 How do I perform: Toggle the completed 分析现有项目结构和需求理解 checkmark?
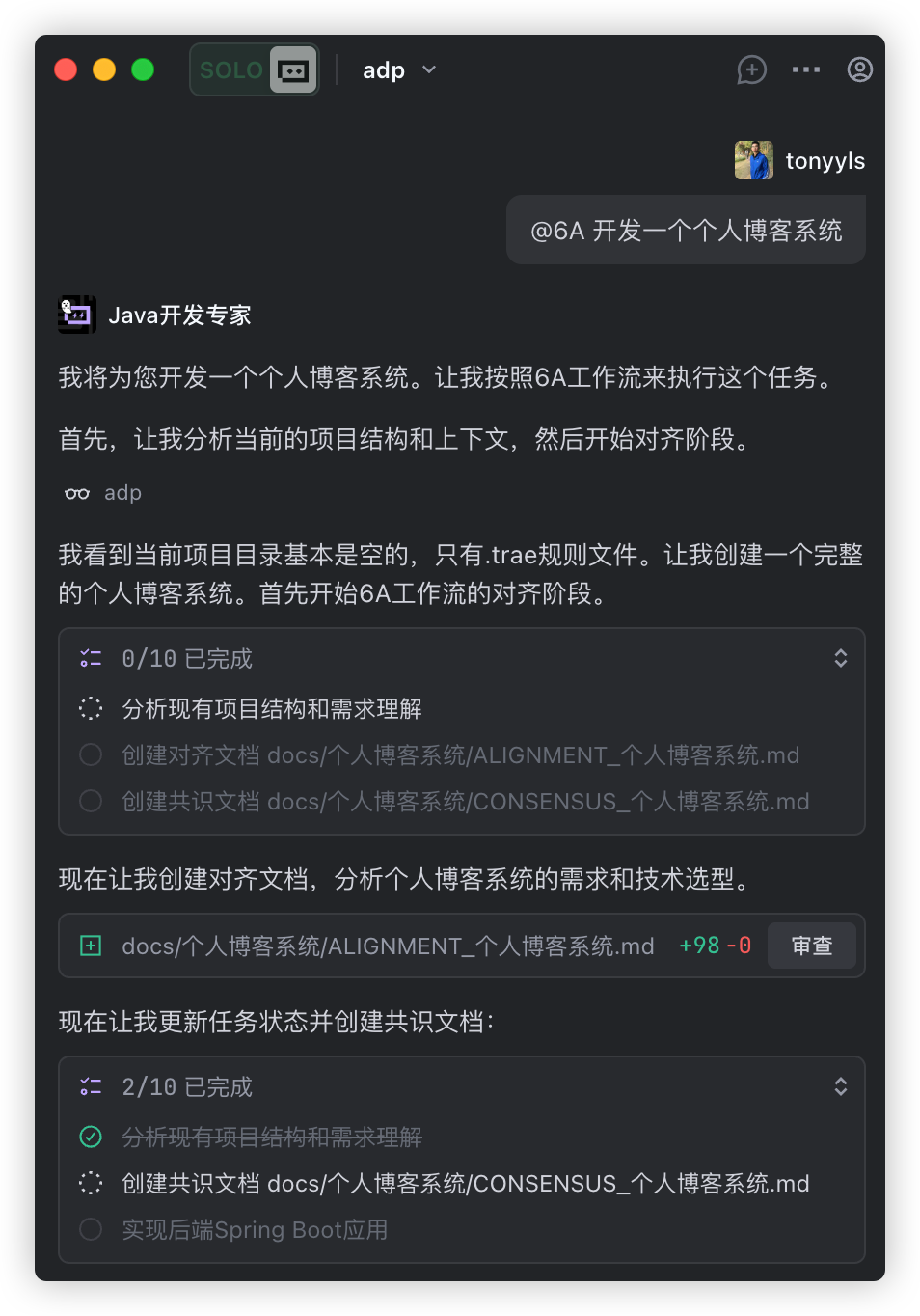click(91, 1138)
